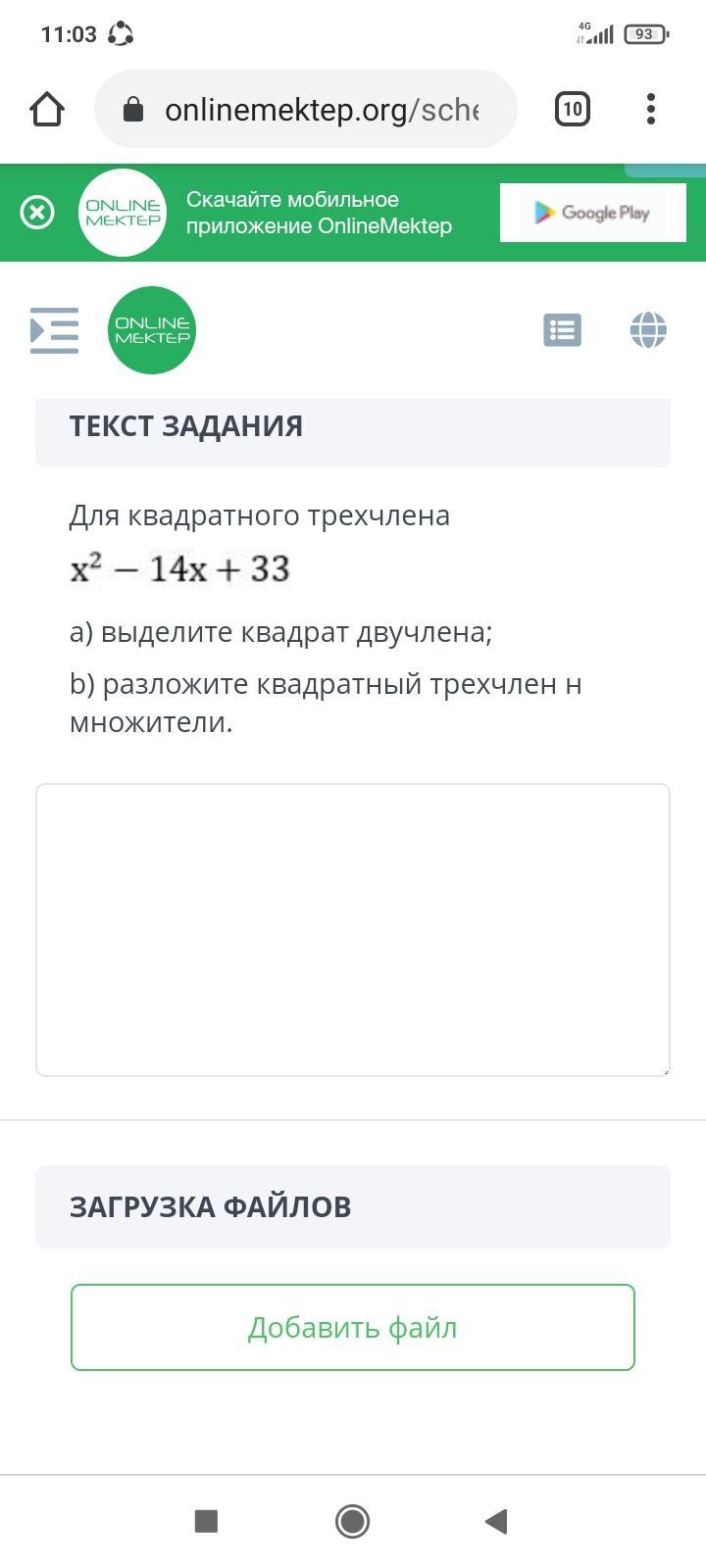Open the tab switcher showing 10 tabs
The width and height of the screenshot is (706, 1568).
[x=573, y=109]
